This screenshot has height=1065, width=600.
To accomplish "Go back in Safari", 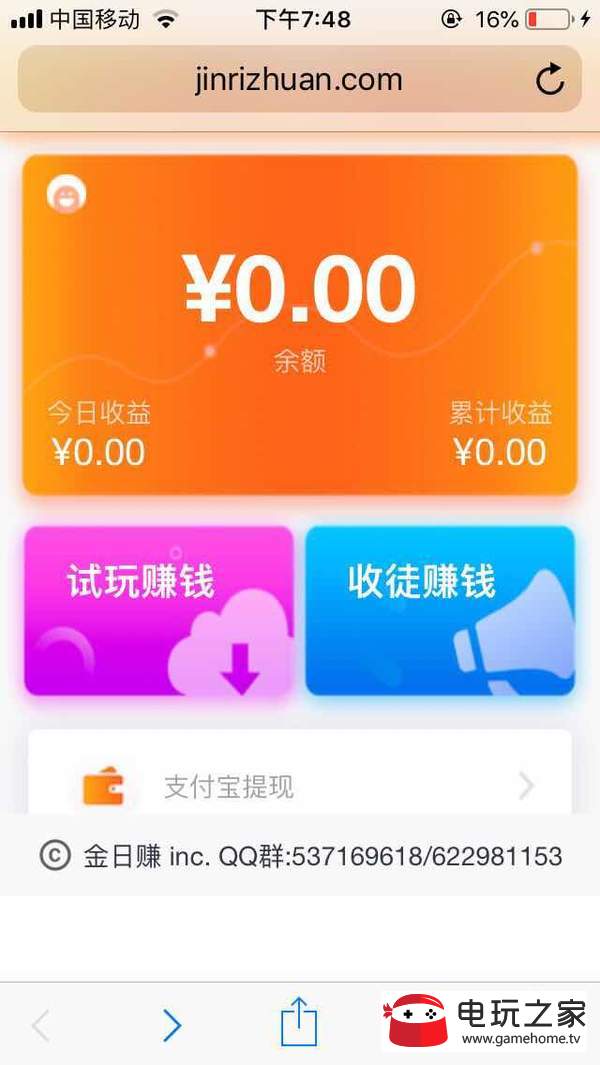I will point(41,1025).
